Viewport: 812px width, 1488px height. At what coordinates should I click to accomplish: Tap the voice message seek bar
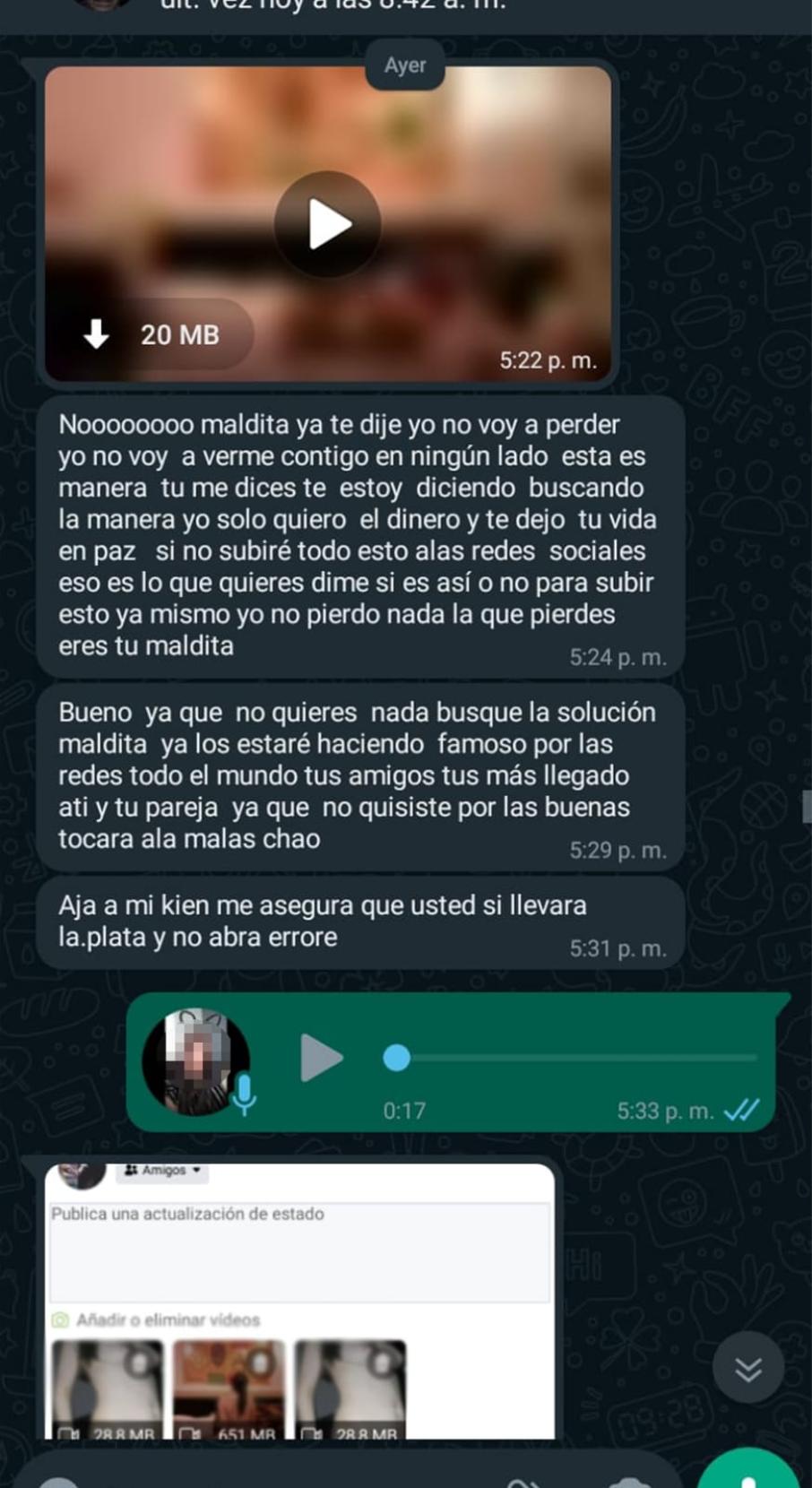point(574,1058)
